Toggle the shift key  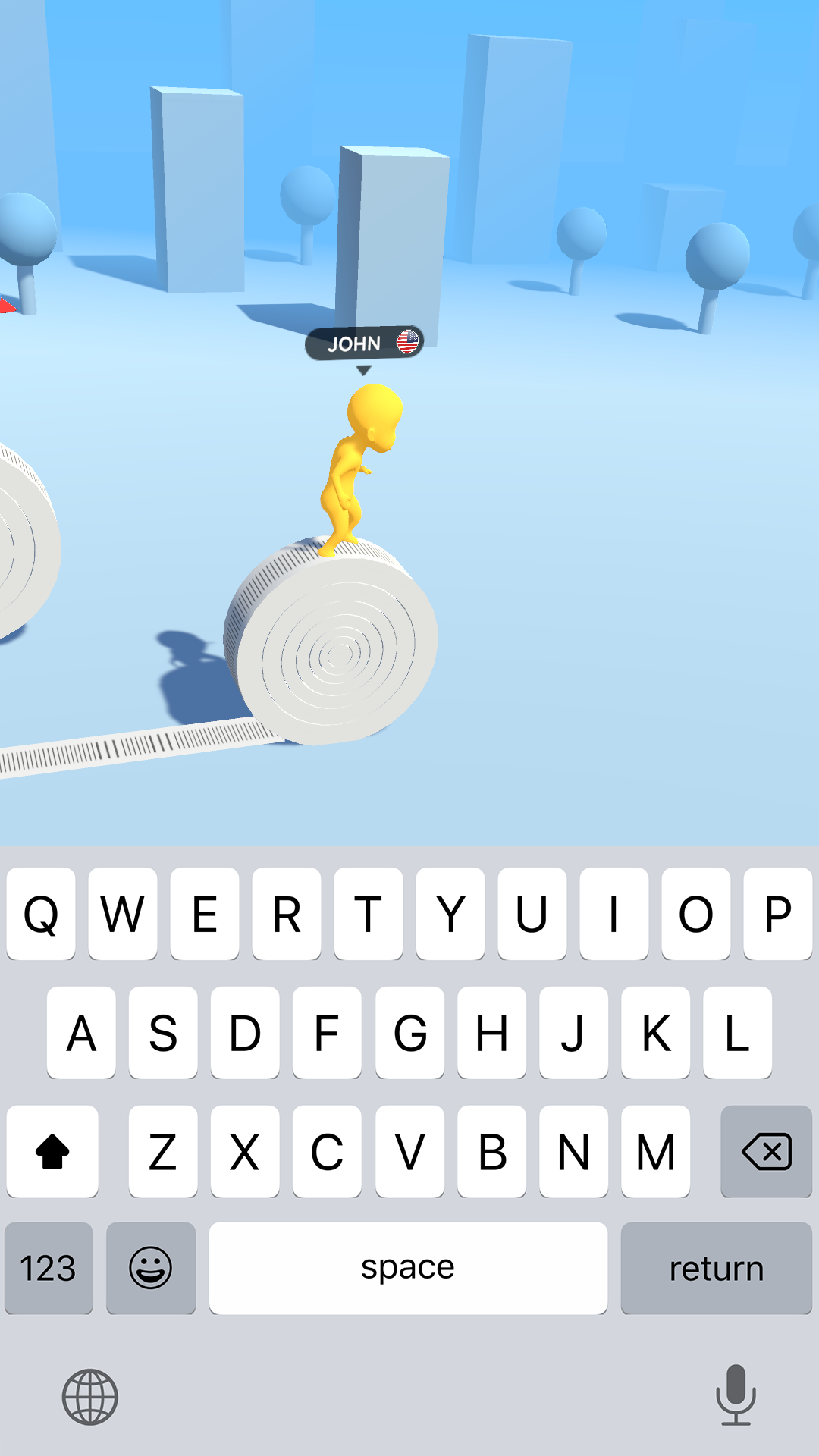tap(52, 1151)
